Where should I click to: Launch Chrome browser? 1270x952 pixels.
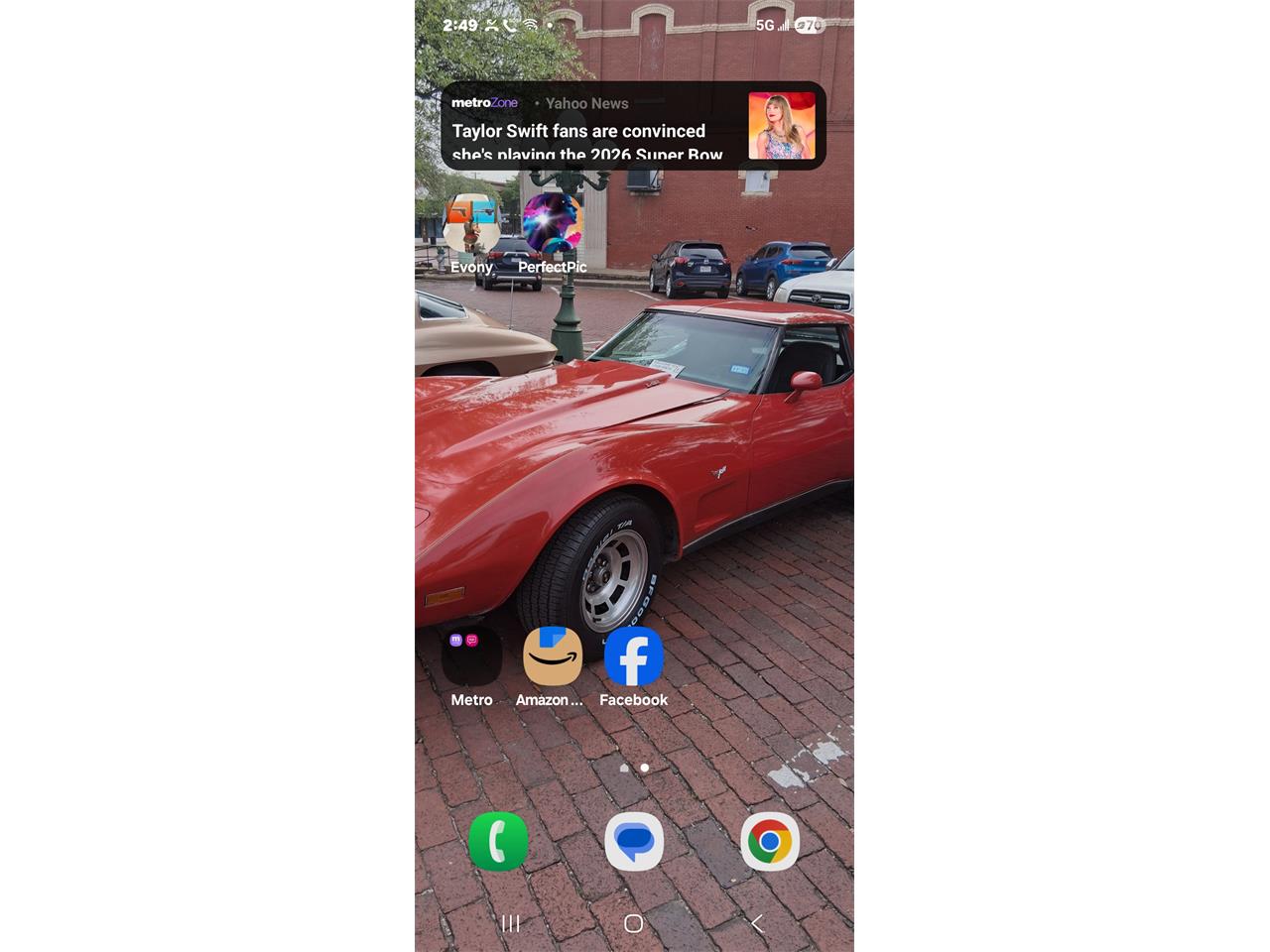click(769, 841)
